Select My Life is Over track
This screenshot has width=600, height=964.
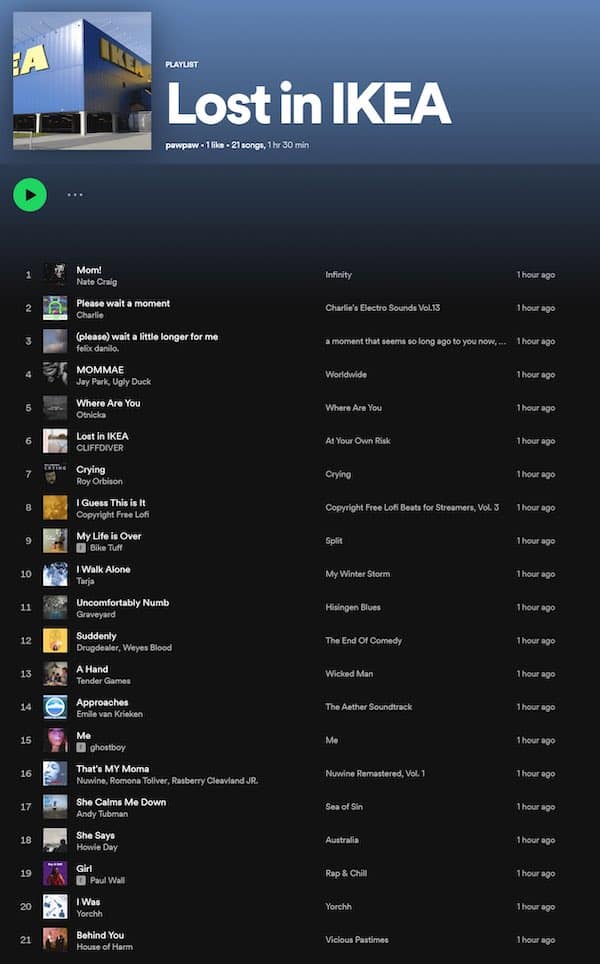[109, 536]
